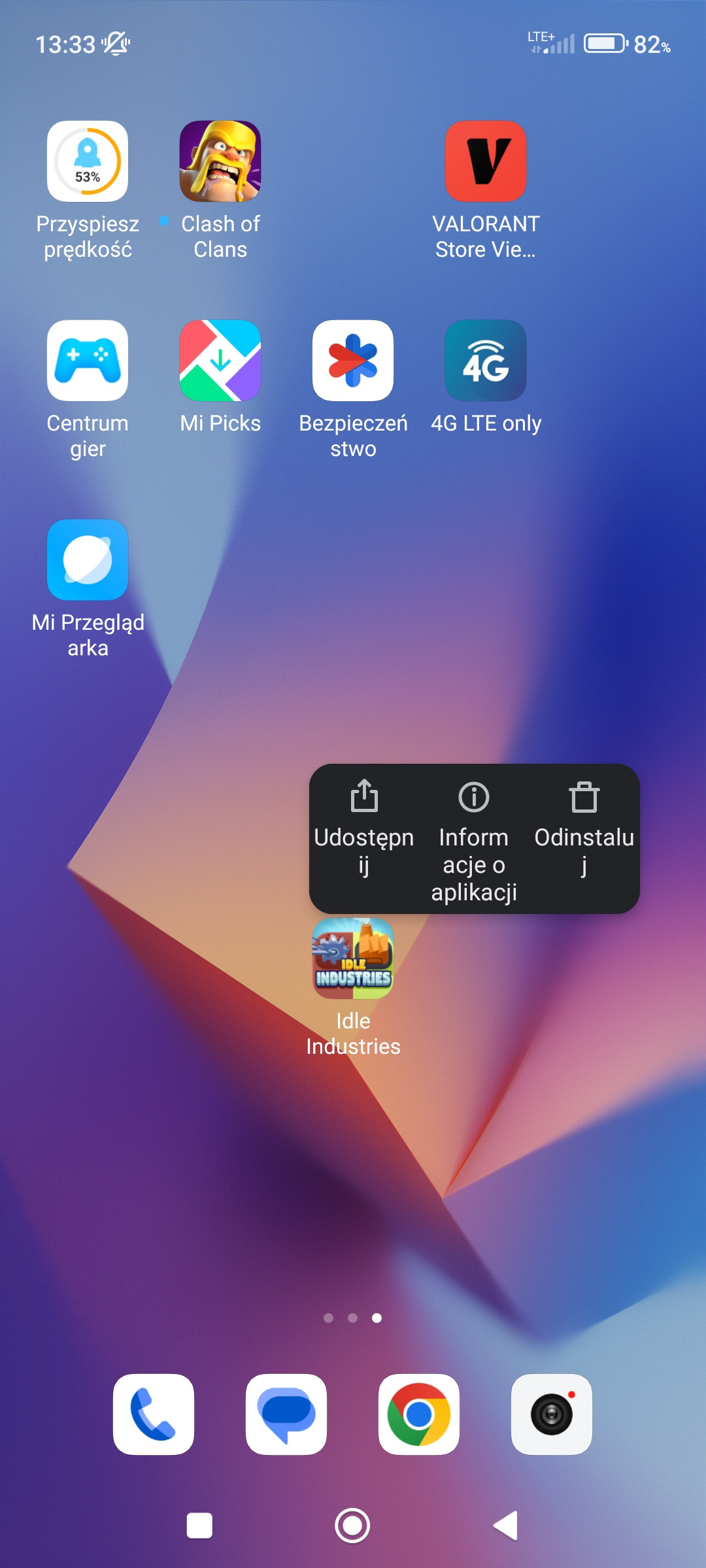Screen dimensions: 706x1568
Task: Tap Przyspiesz prędkość booster
Action: tap(88, 161)
